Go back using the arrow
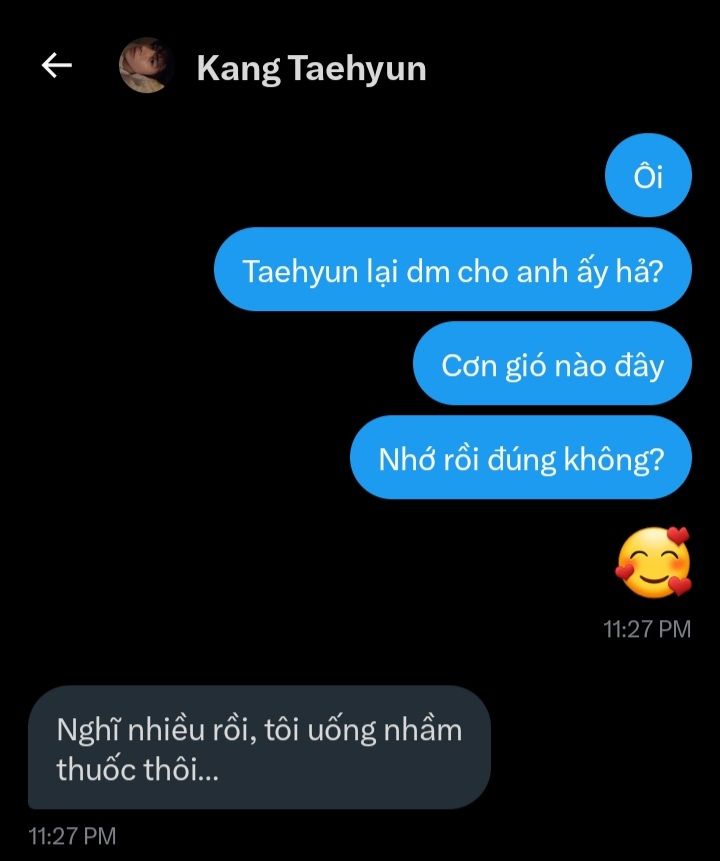This screenshot has height=861, width=720. (57, 66)
